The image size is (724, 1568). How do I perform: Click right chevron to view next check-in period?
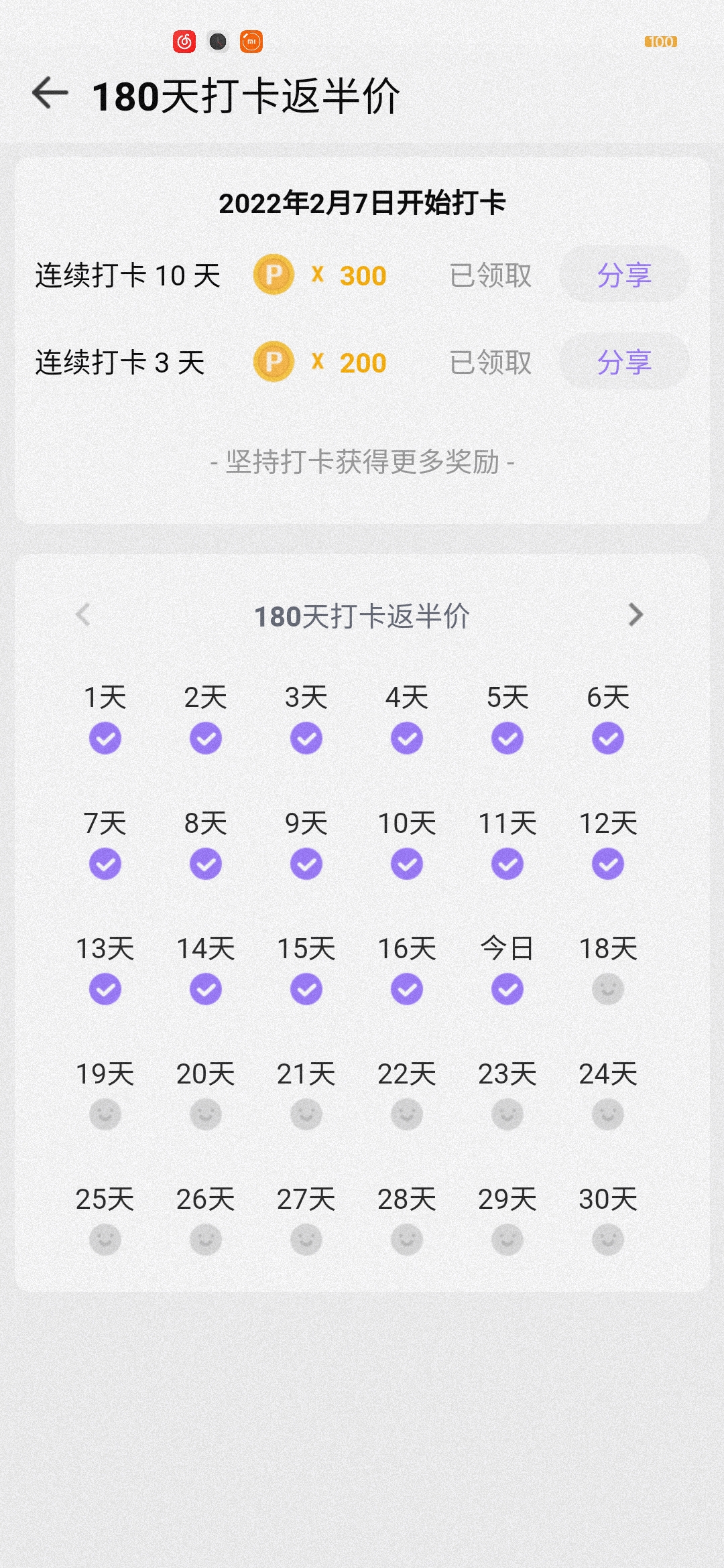tap(637, 616)
